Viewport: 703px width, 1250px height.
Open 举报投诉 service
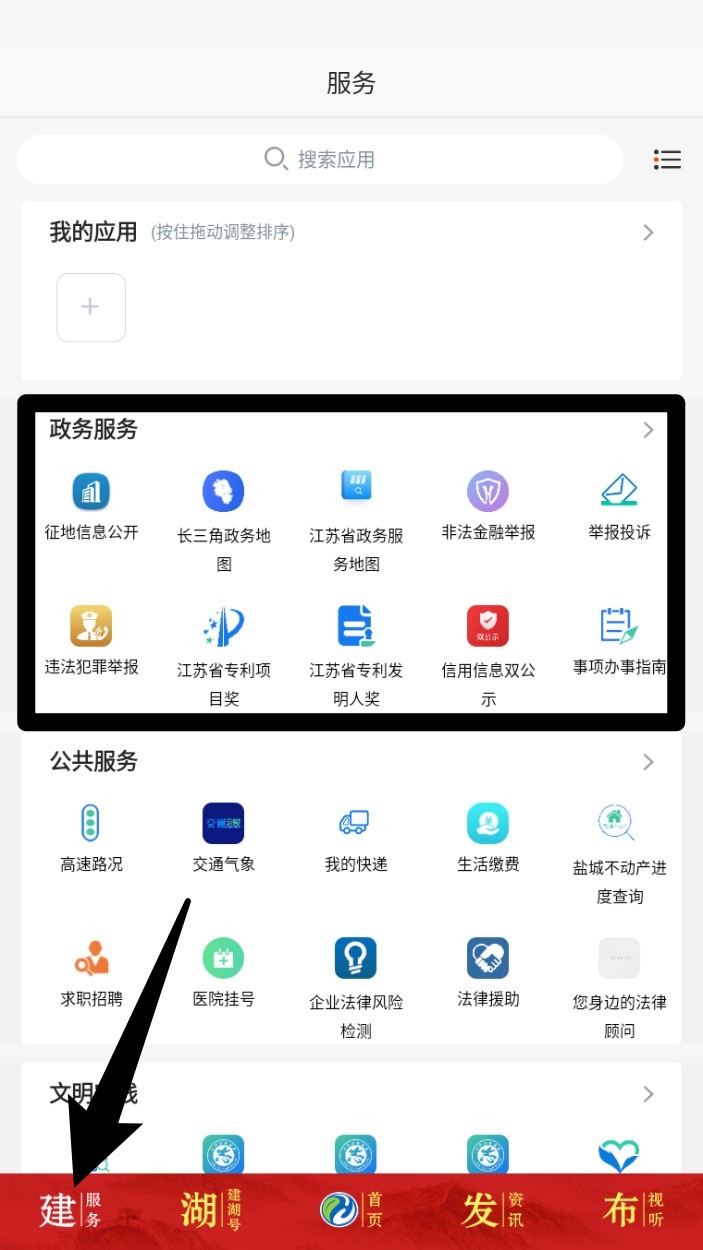click(619, 507)
